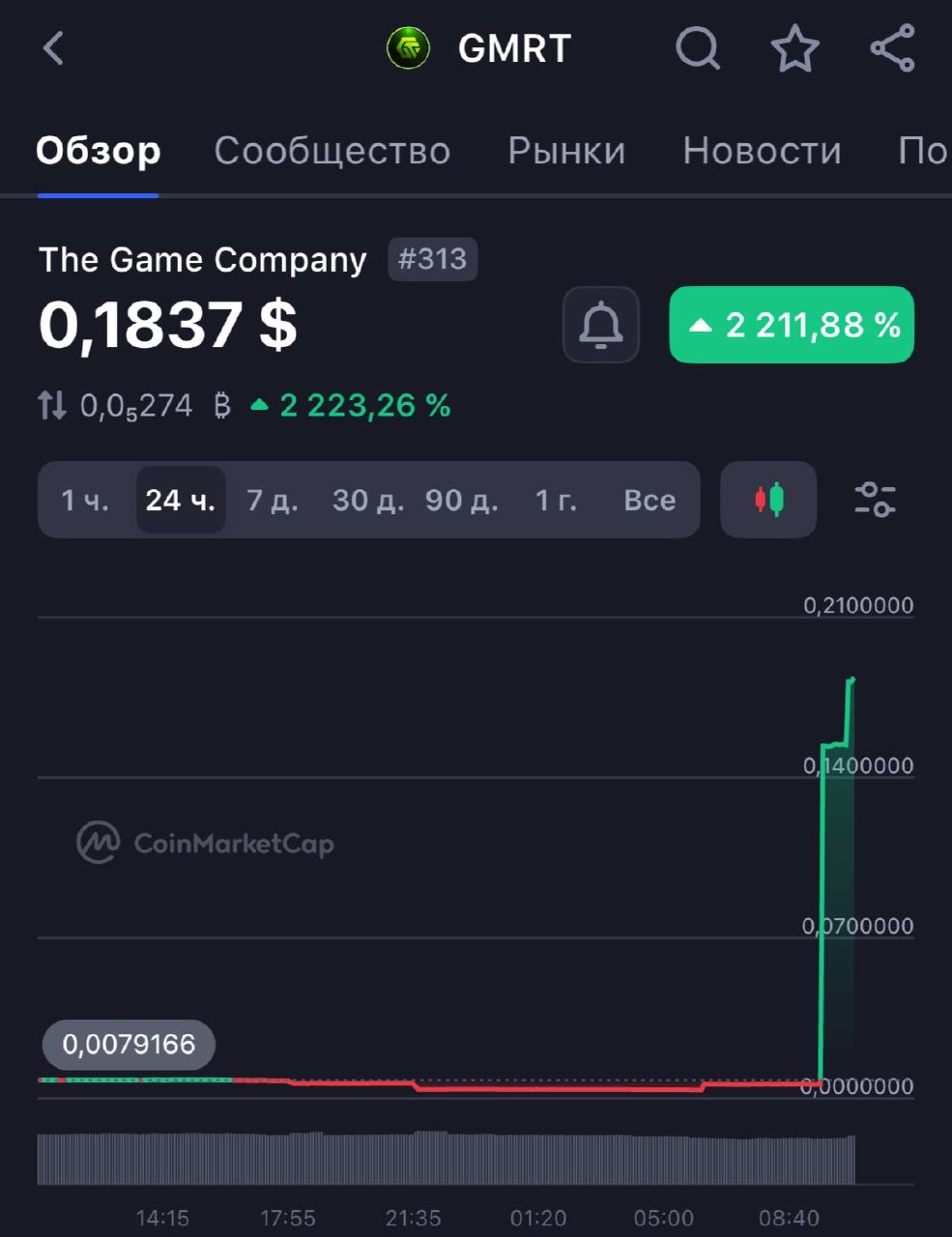Screen dimensions: 952x1237
Task: Switch to the Сообщество tab
Action: [x=332, y=151]
